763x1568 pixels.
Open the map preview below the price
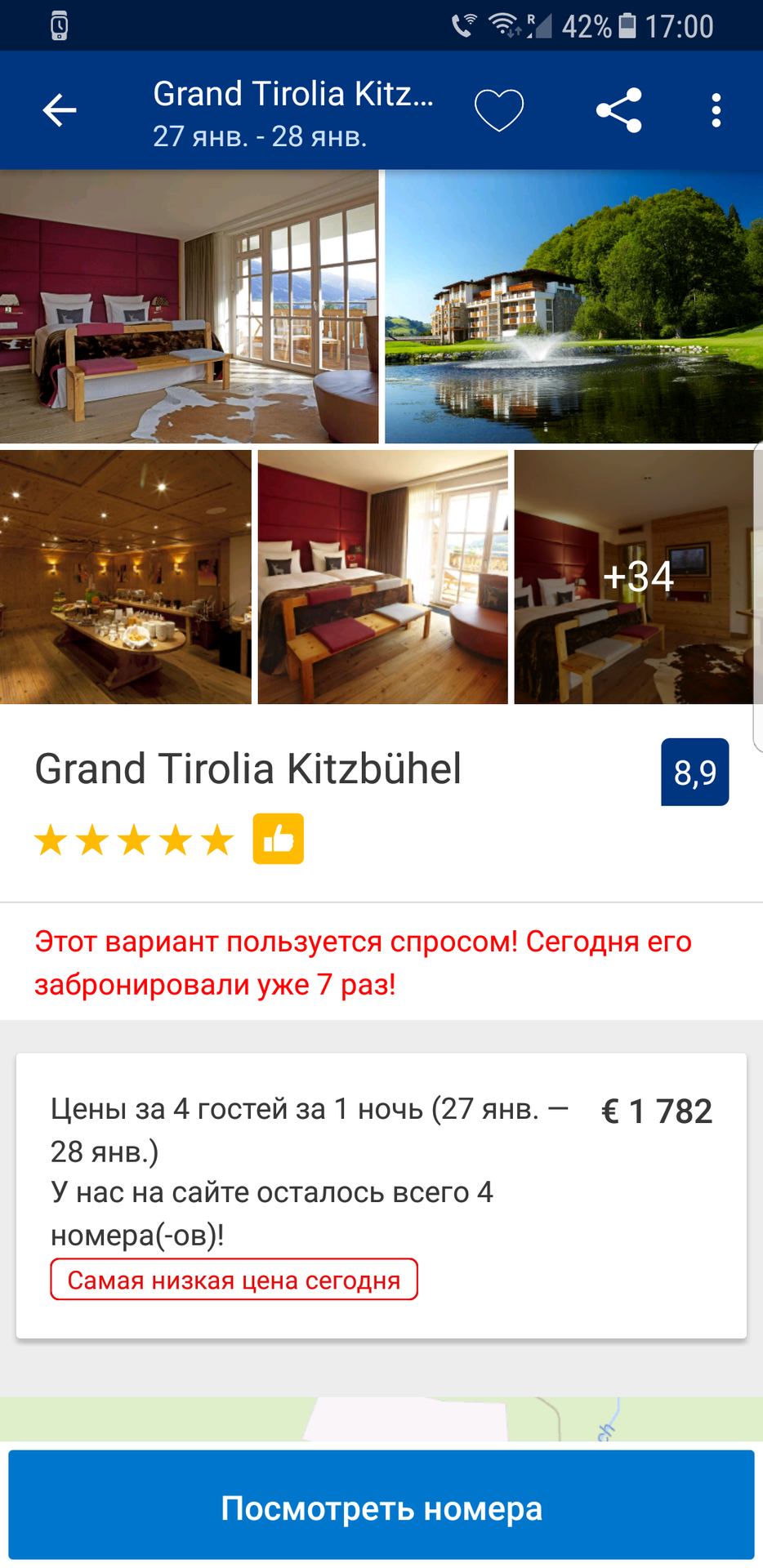pos(381,1419)
